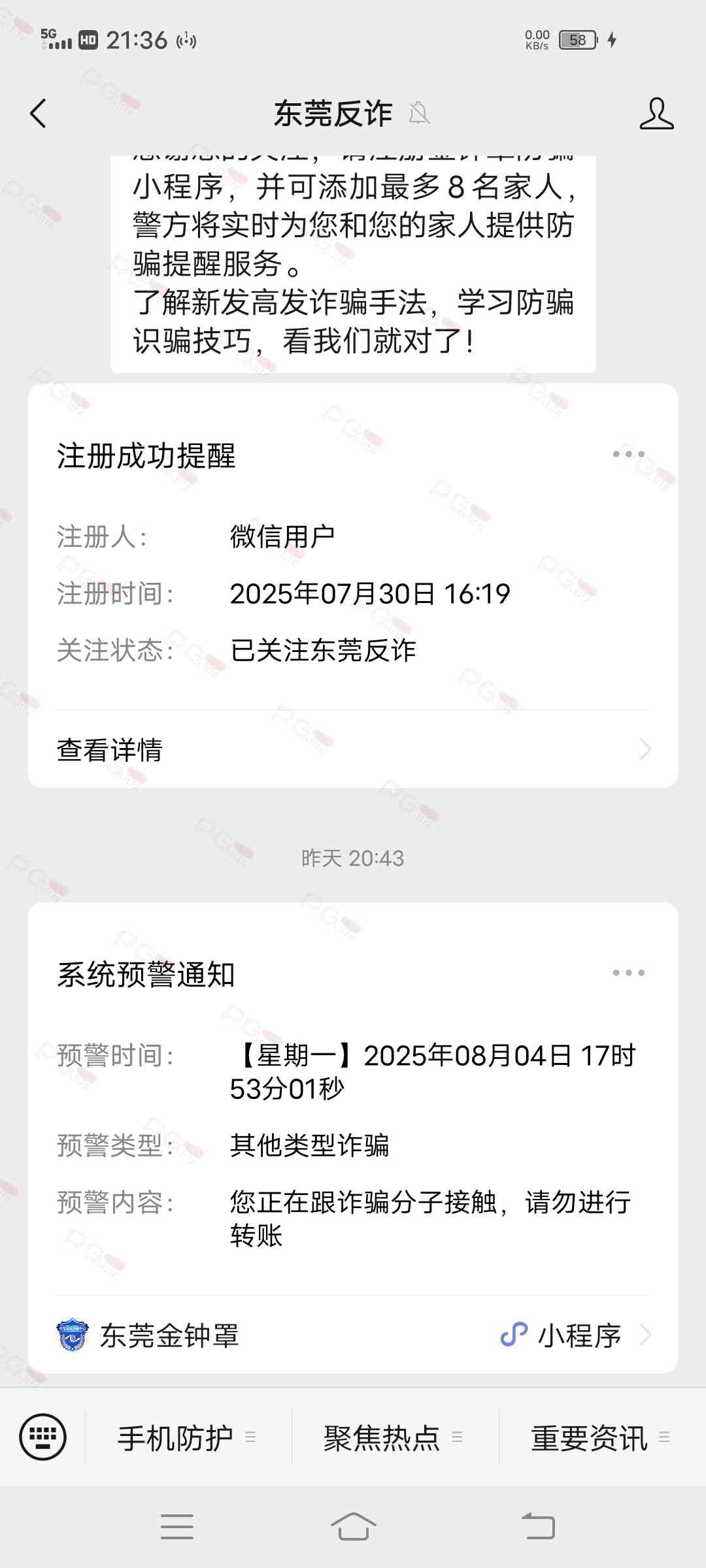
Task: Open the 东莞反诈 account profile
Action: 656,114
